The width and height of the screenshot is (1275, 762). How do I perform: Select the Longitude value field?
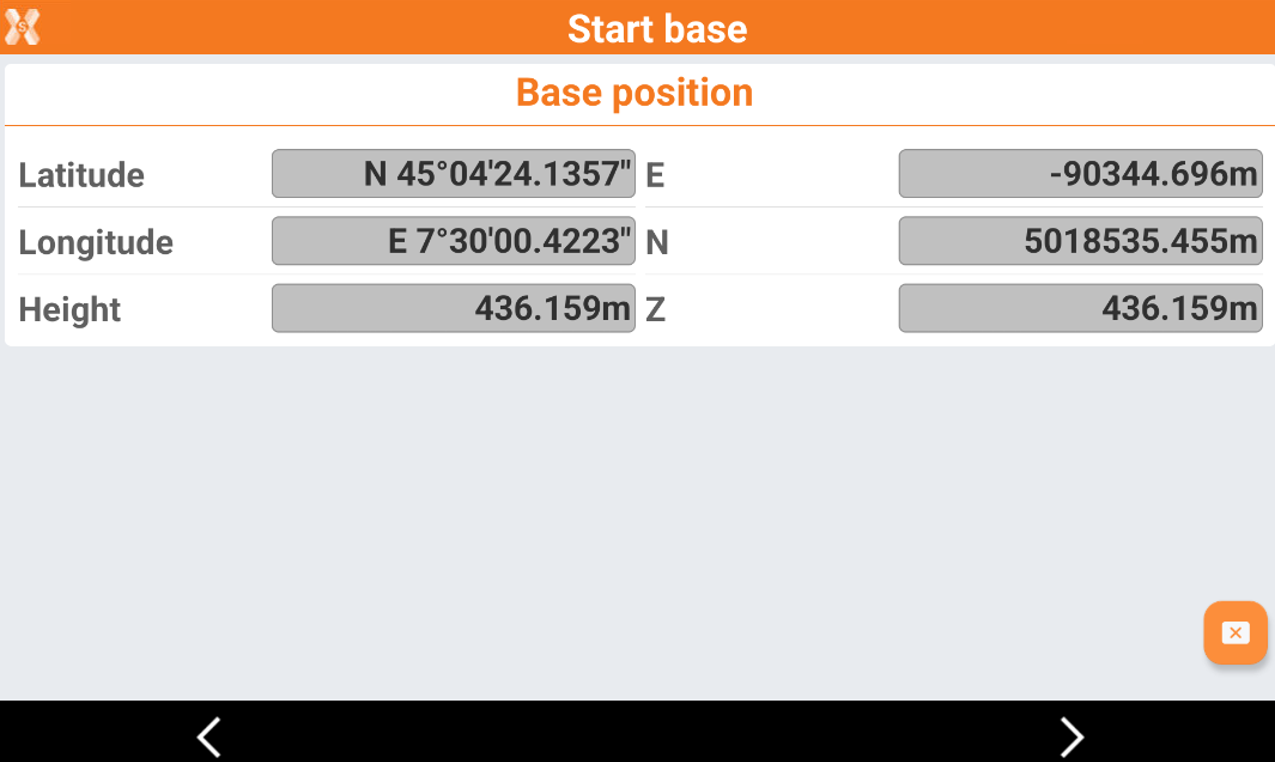[453, 241]
